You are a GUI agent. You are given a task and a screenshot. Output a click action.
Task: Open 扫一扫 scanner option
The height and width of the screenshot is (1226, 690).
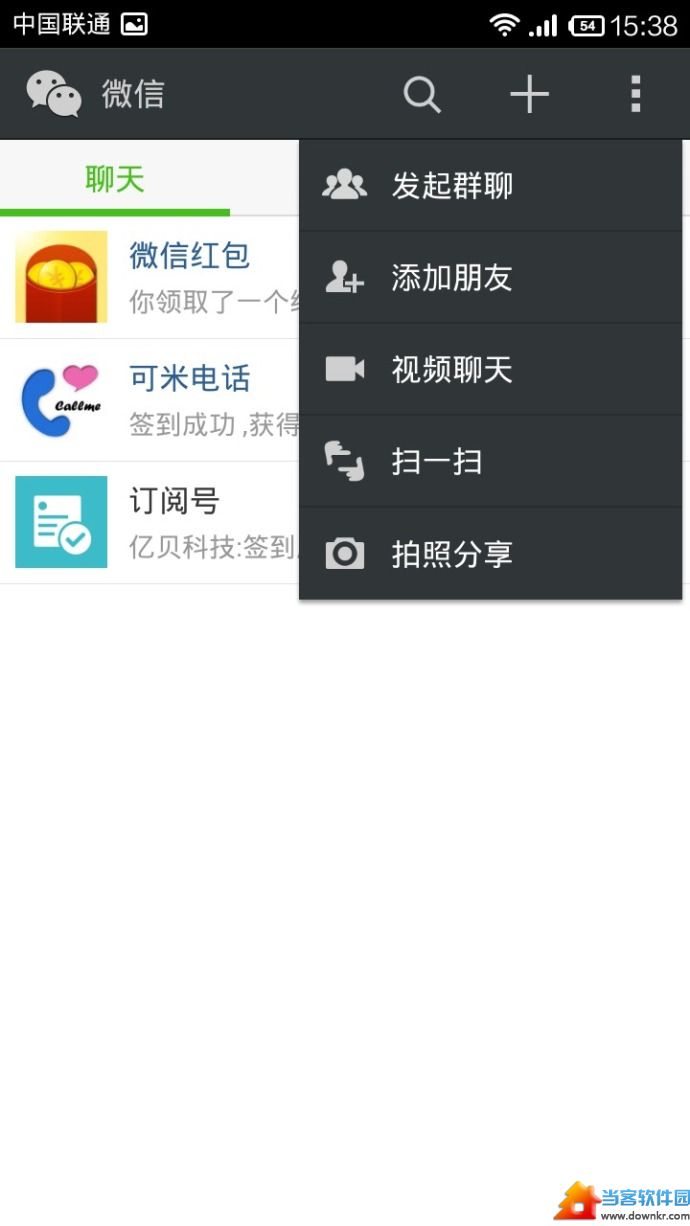(x=490, y=461)
